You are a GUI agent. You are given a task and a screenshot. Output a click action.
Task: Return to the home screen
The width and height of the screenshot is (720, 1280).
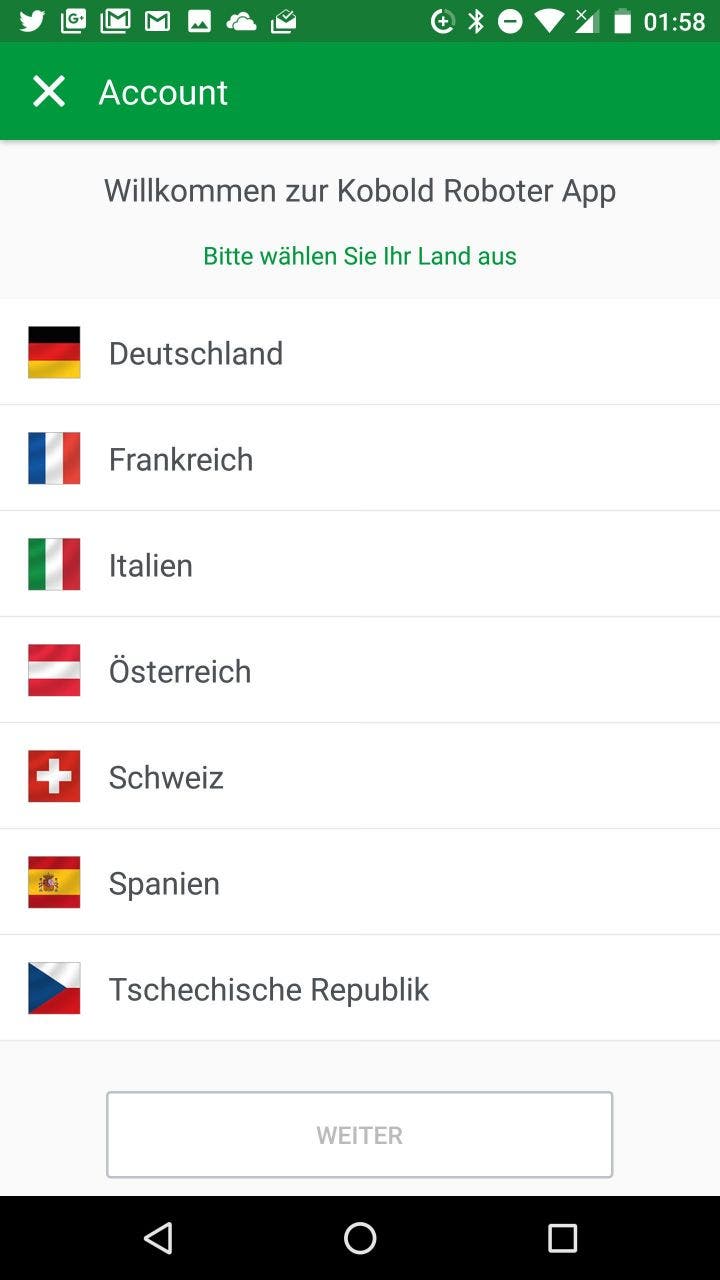click(360, 1238)
